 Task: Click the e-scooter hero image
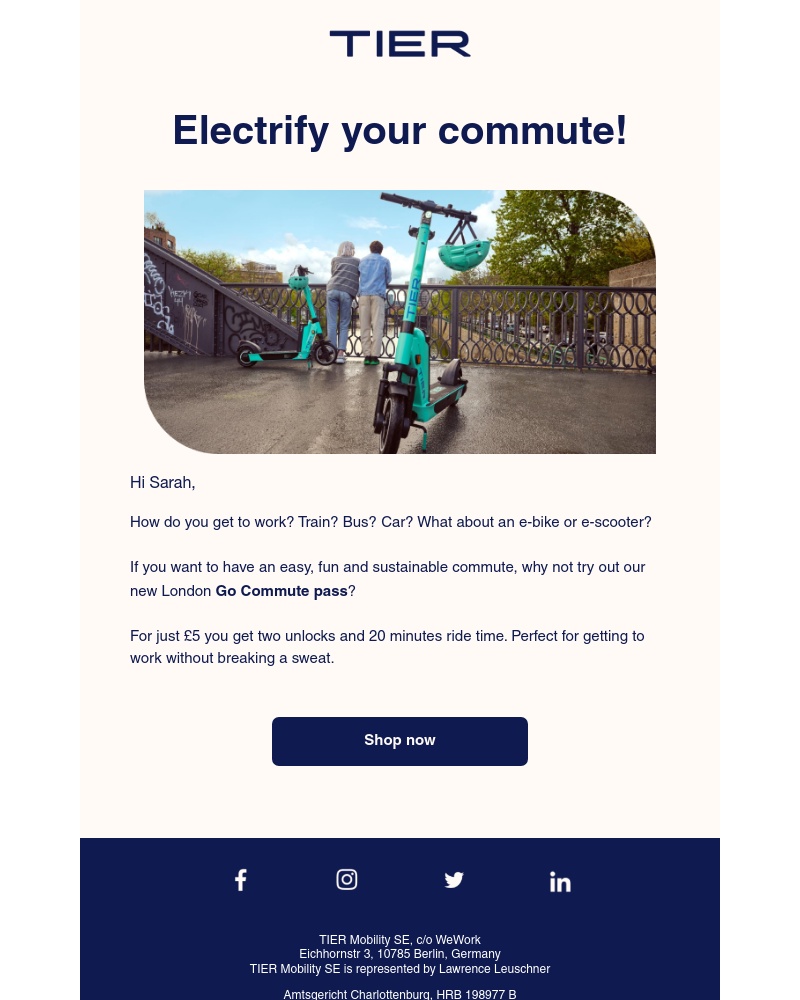400,322
